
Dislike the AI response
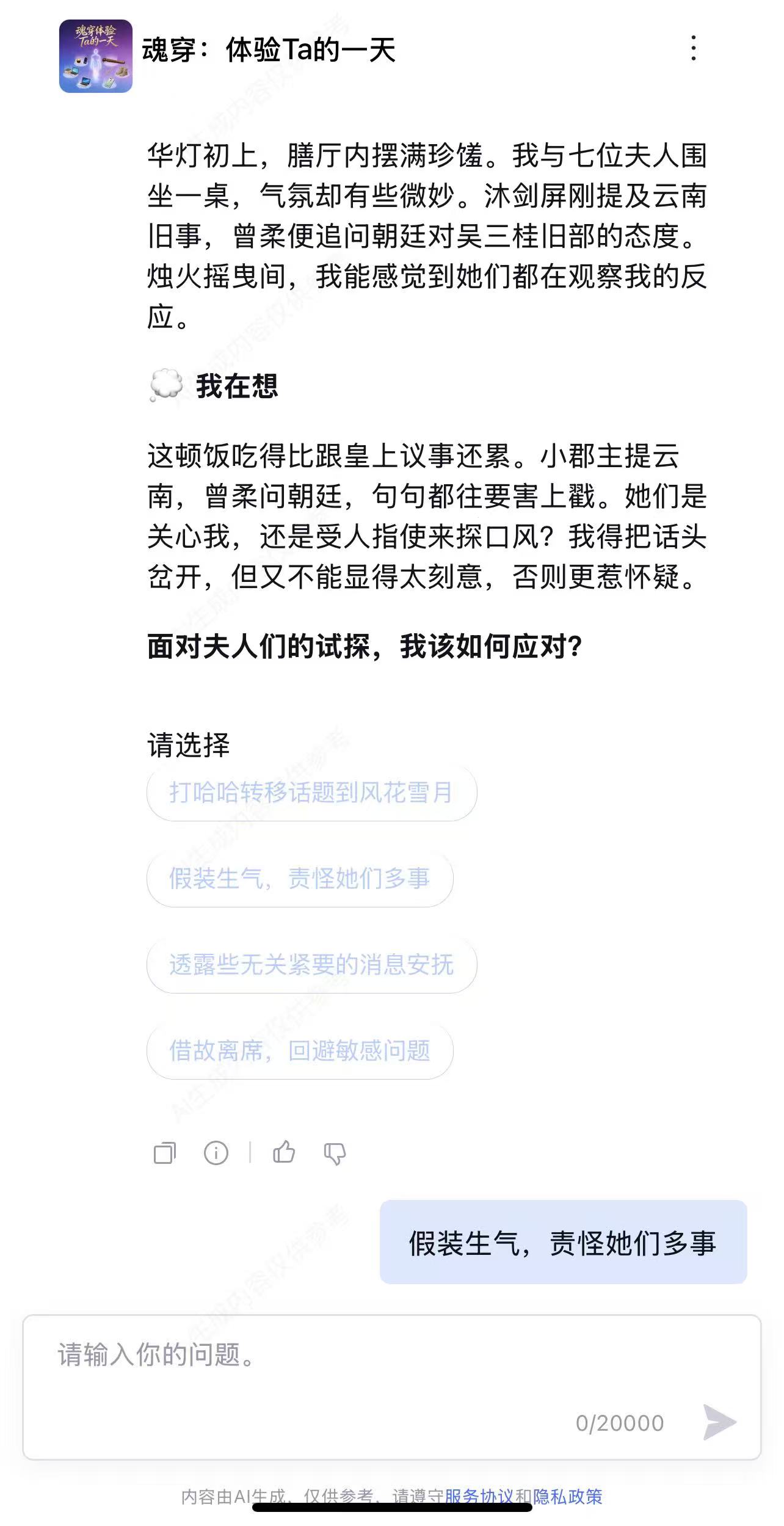point(335,1154)
